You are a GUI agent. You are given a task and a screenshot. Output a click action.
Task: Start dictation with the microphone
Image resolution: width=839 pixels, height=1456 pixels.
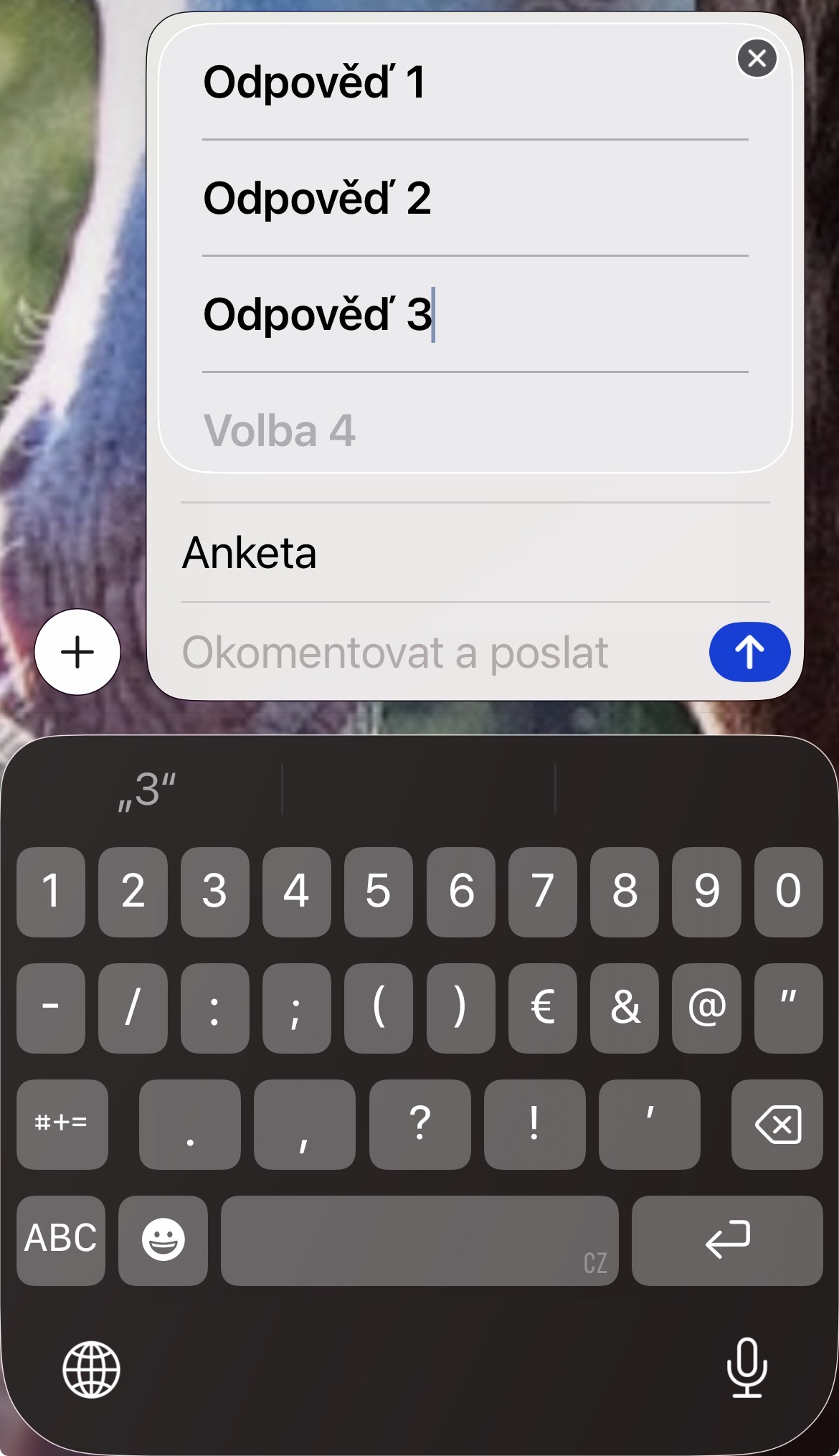coord(746,1368)
